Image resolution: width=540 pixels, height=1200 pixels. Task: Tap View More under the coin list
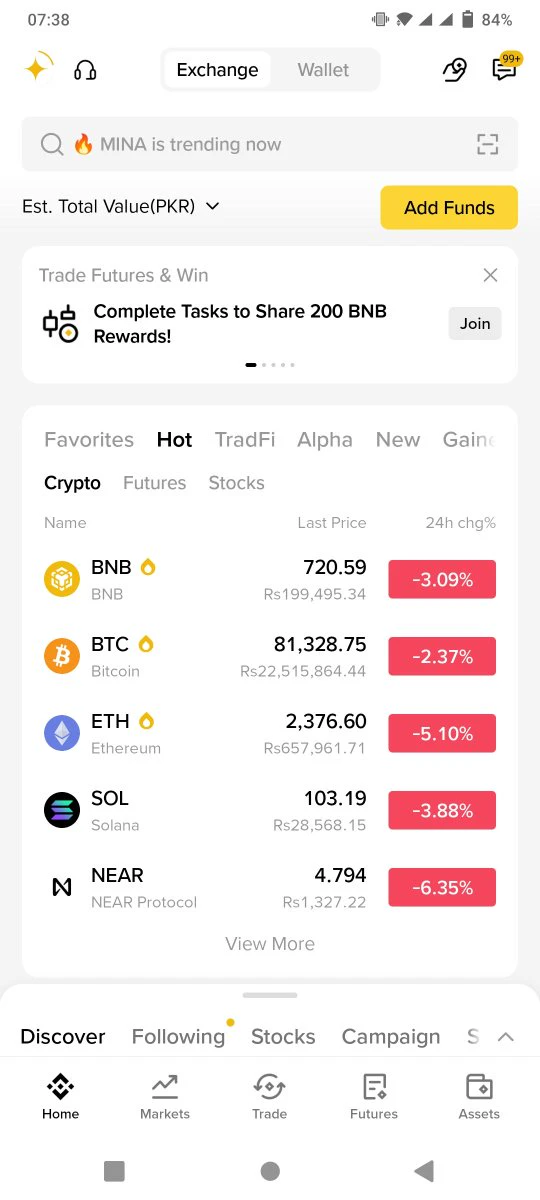(x=270, y=944)
